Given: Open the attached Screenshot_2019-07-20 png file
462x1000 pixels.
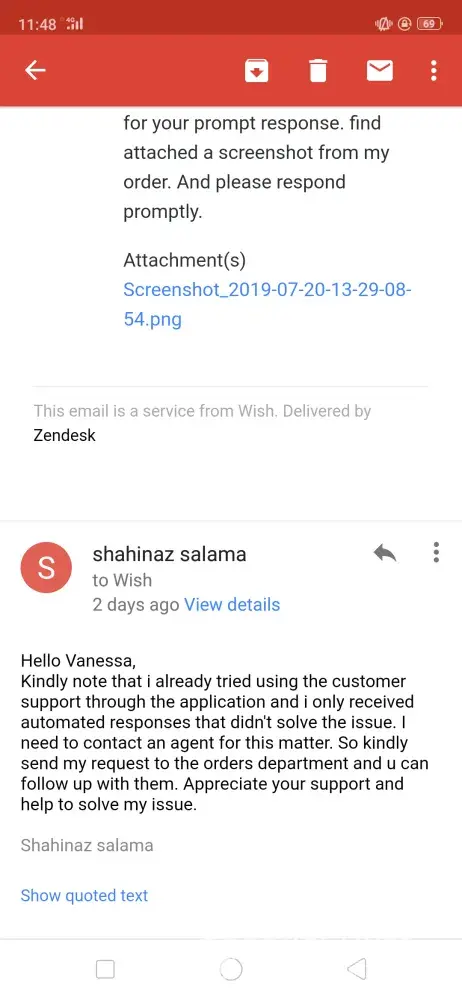Looking at the screenshot, I should tap(267, 304).
